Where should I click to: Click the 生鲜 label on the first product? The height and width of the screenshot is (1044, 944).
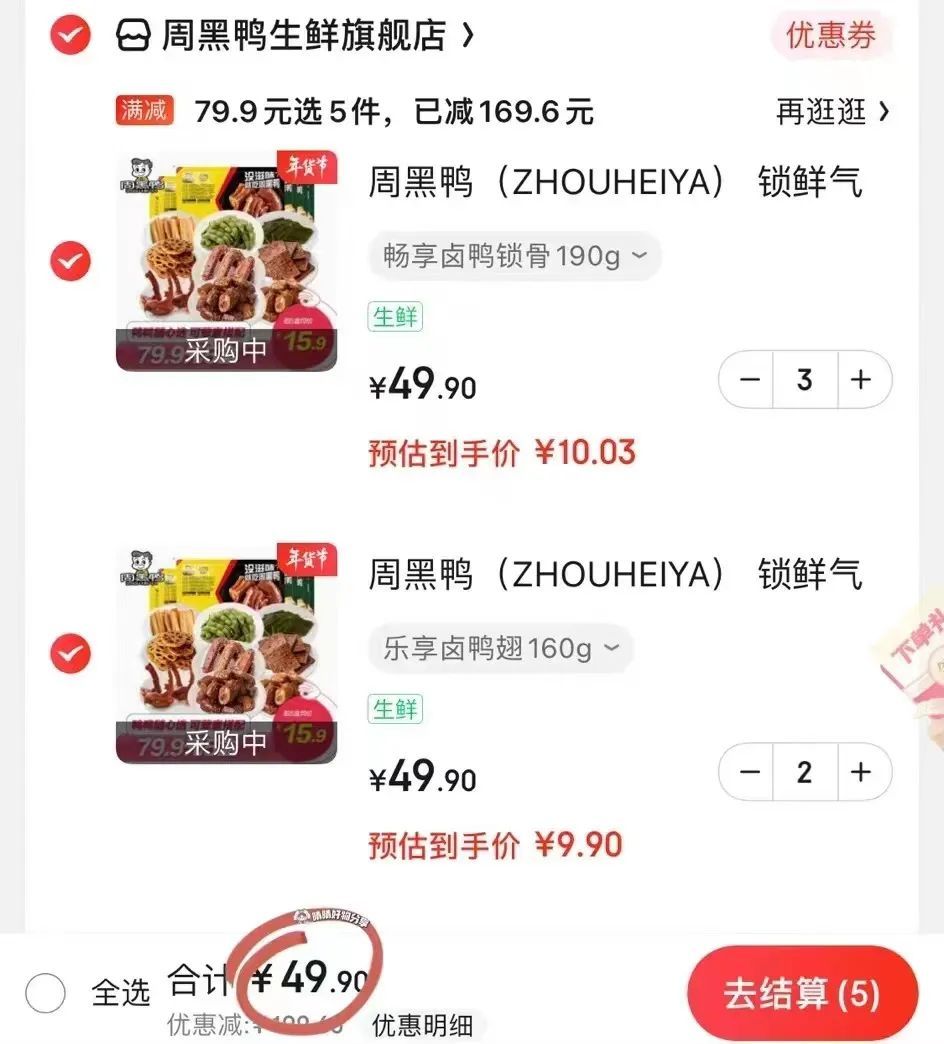coord(395,317)
